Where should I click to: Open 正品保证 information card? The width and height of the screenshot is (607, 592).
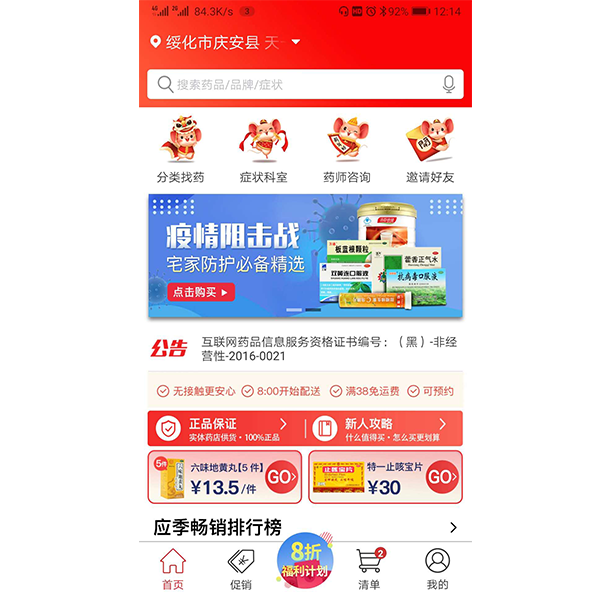225,430
